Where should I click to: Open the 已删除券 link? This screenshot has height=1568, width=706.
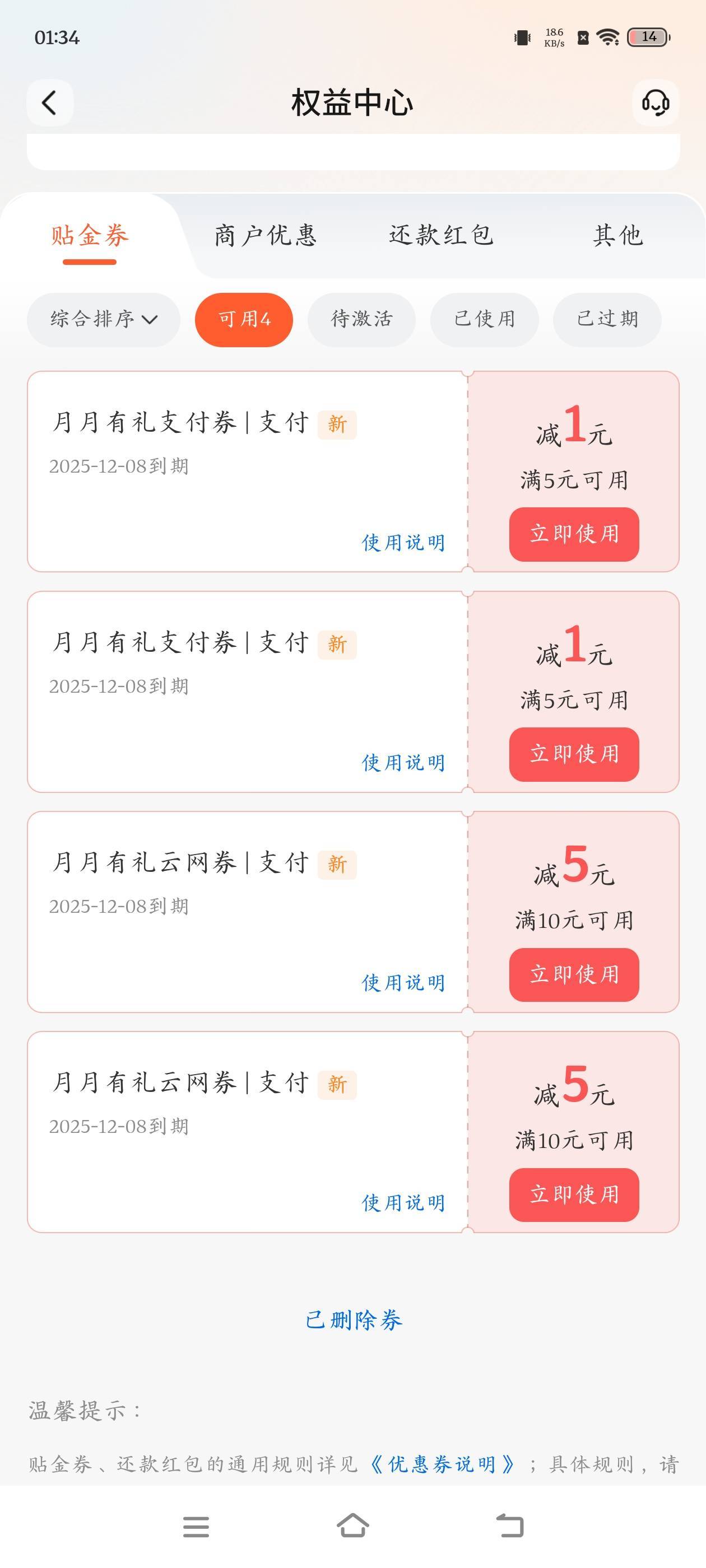354,1320
